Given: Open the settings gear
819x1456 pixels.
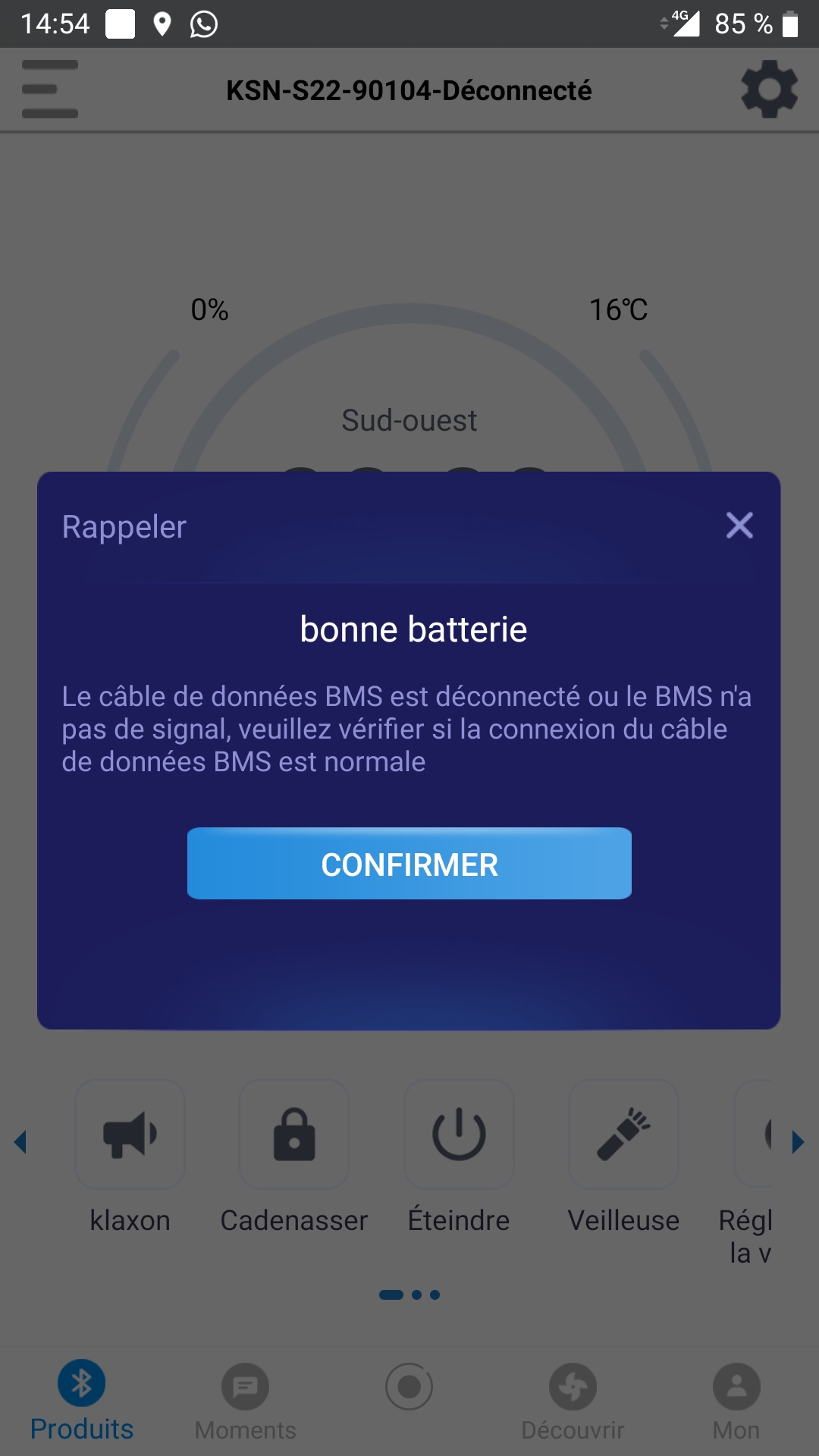Looking at the screenshot, I should coord(769,90).
